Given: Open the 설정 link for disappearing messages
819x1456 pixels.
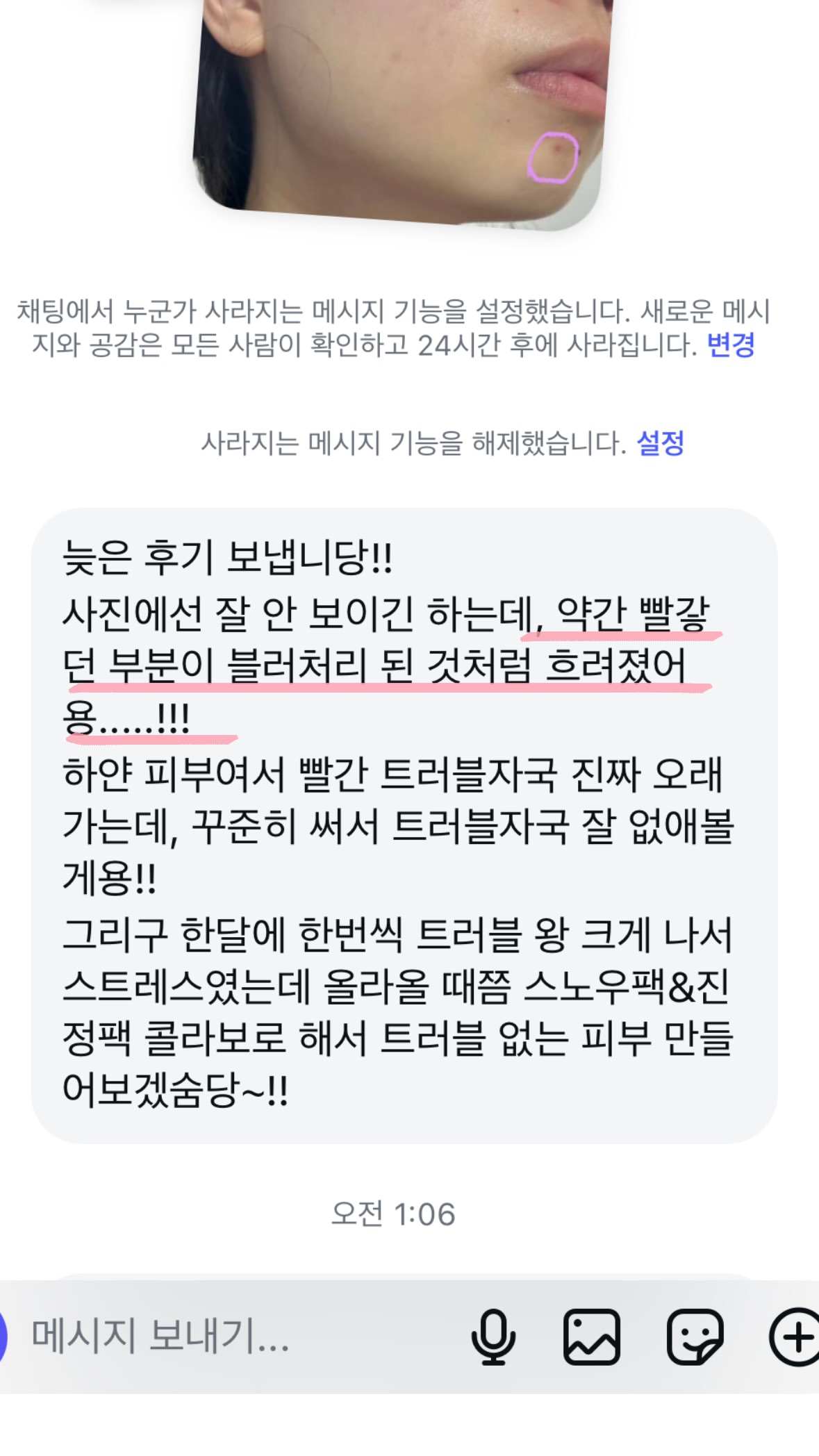Looking at the screenshot, I should pyautogui.click(x=661, y=442).
